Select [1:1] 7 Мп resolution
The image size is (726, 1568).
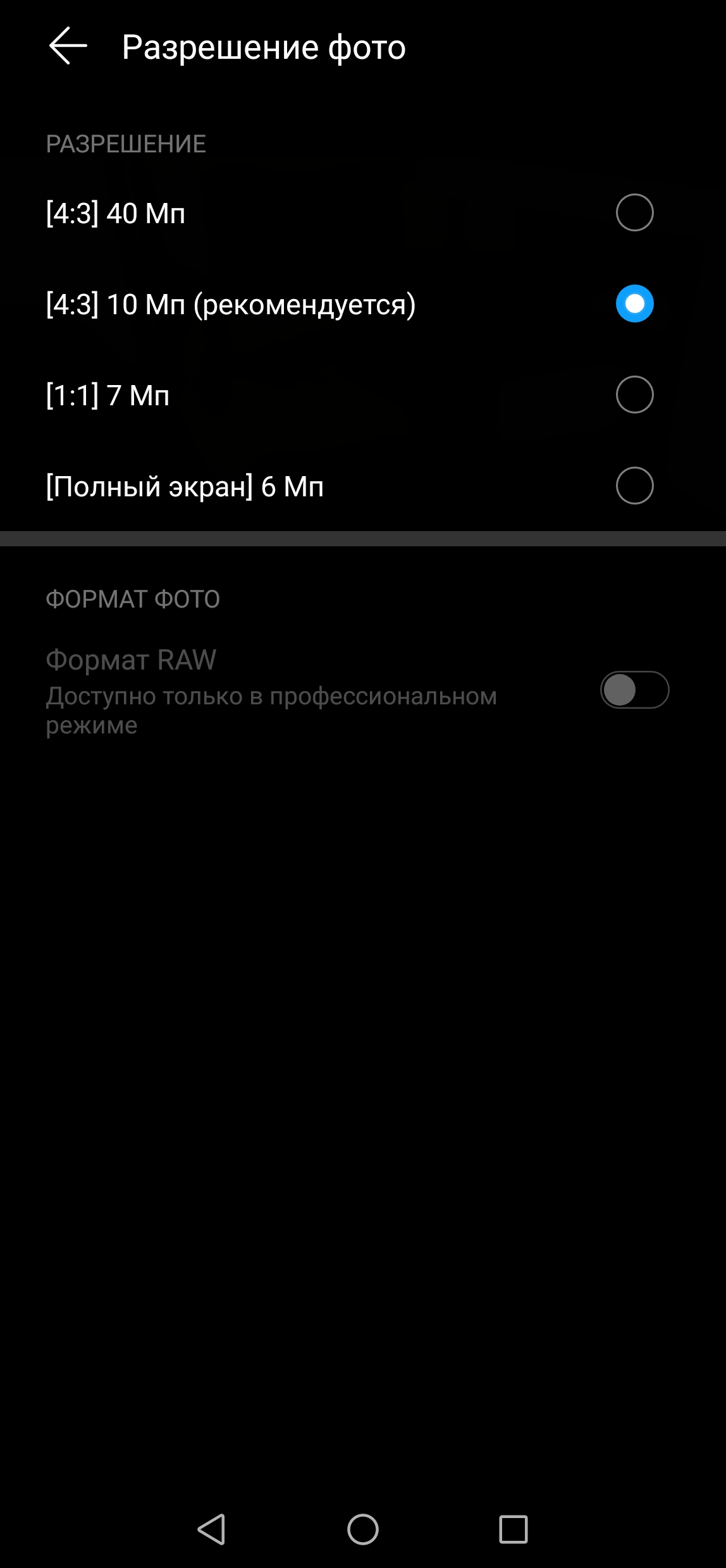click(634, 395)
